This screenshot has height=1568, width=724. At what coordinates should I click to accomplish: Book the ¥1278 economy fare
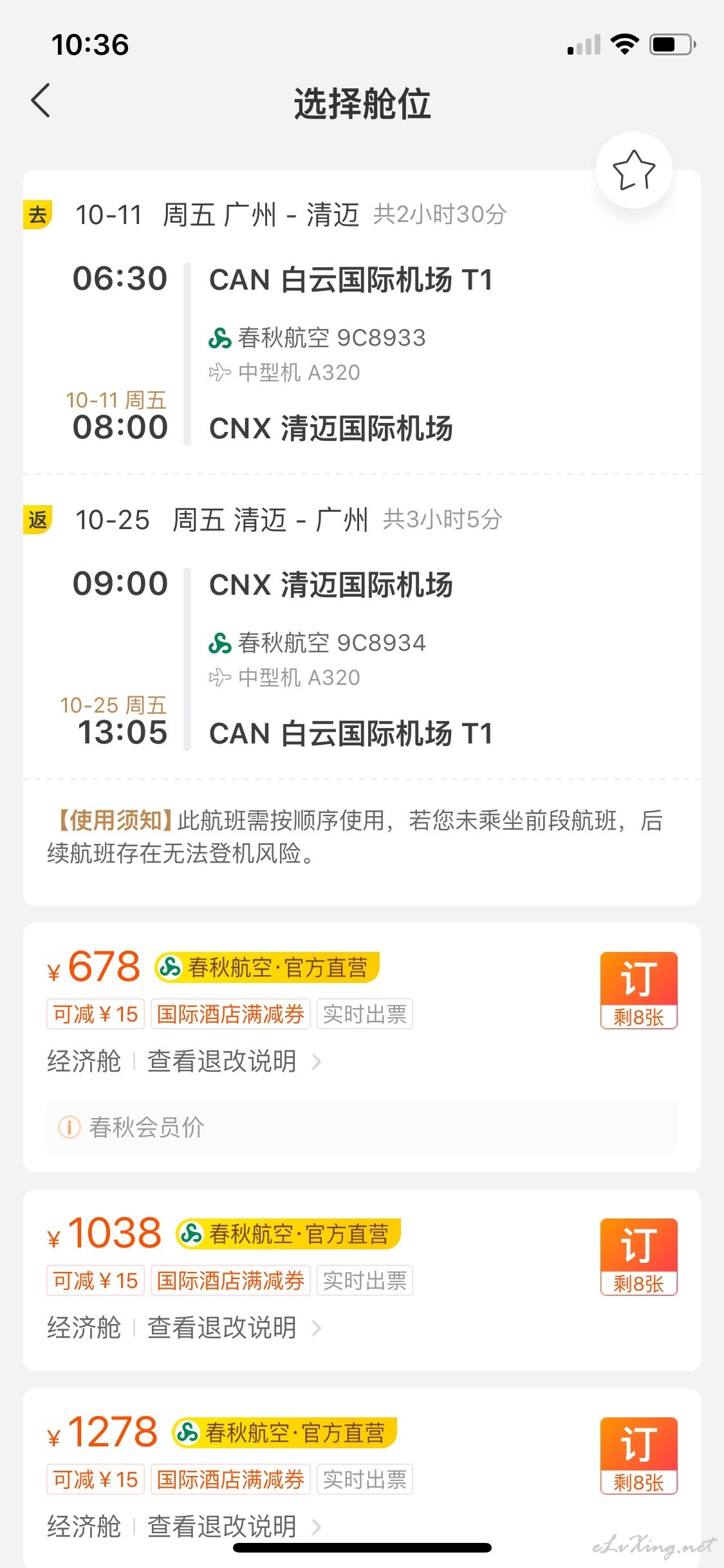pos(638,1455)
